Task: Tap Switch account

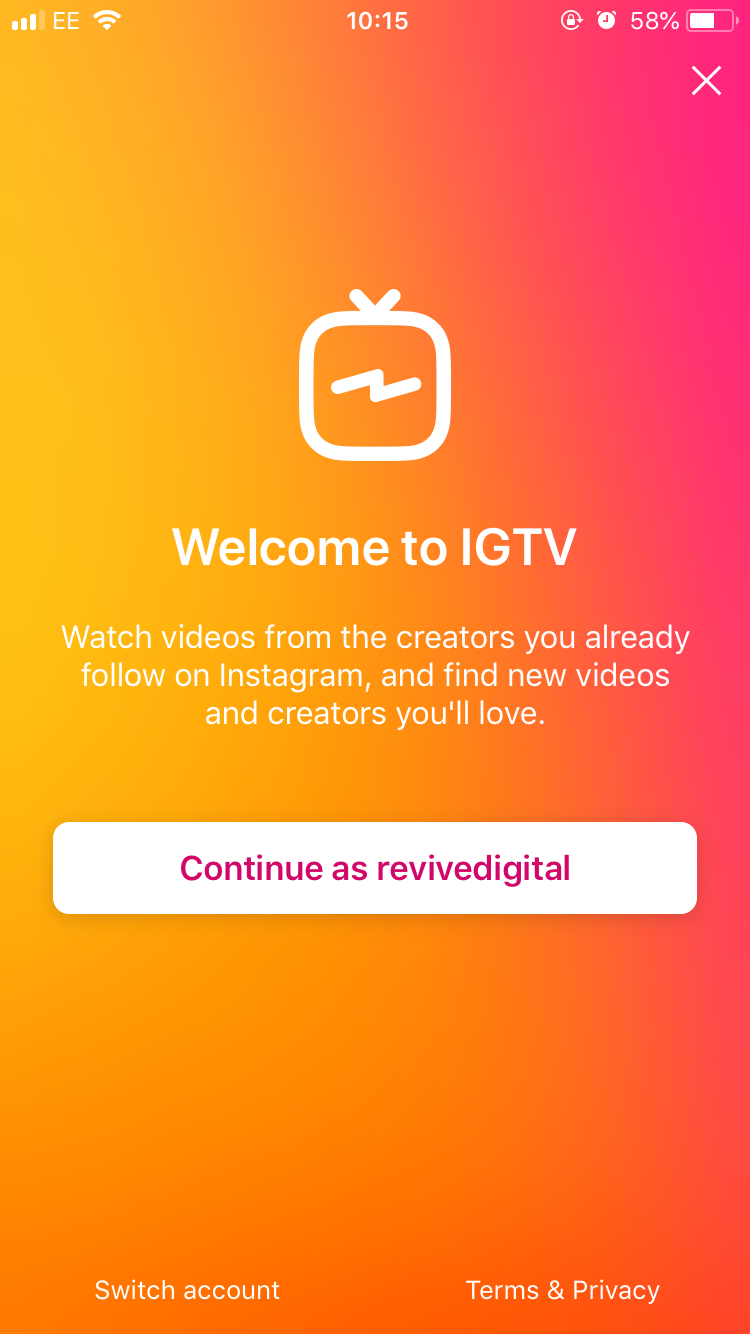Action: 187,1290
